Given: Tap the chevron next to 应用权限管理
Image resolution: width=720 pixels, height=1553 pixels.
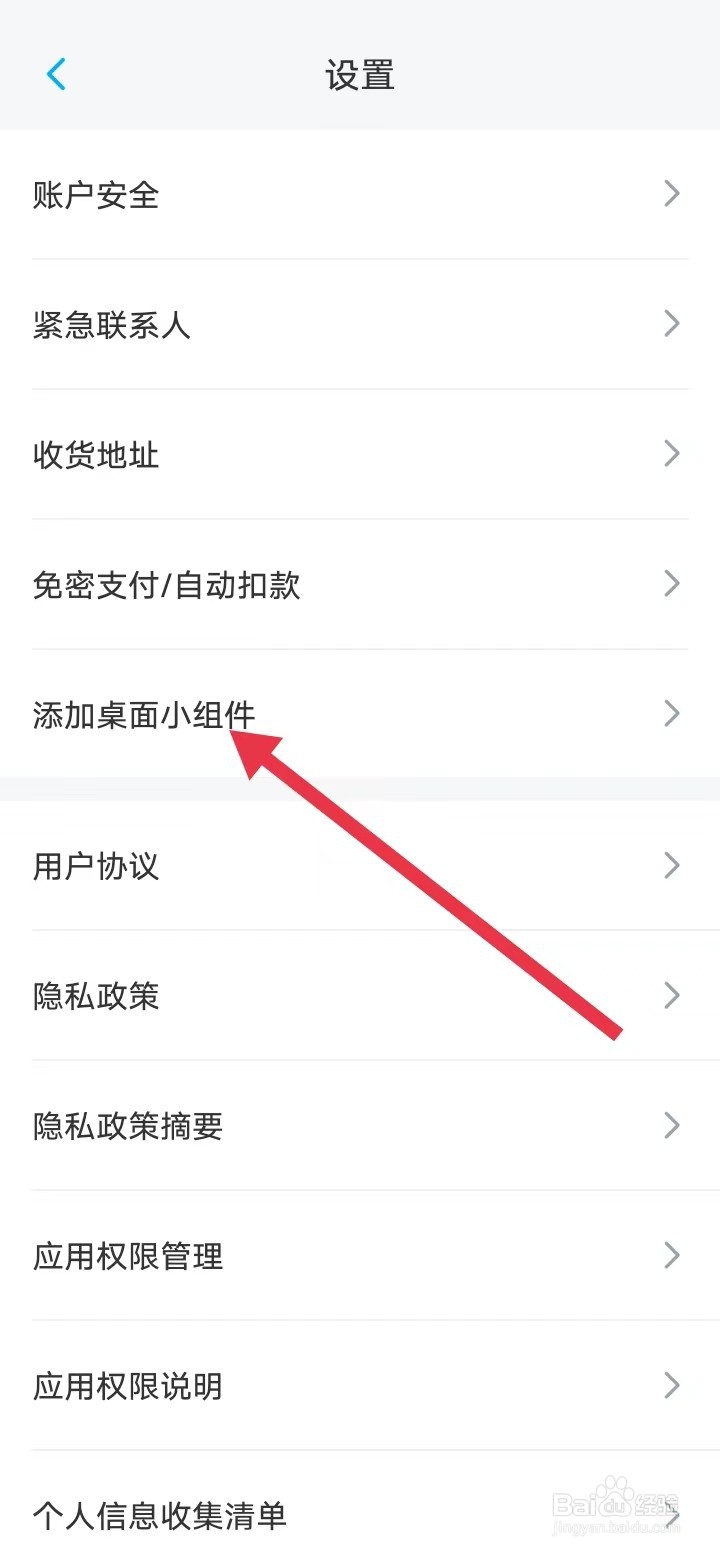Looking at the screenshot, I should point(672,1255).
